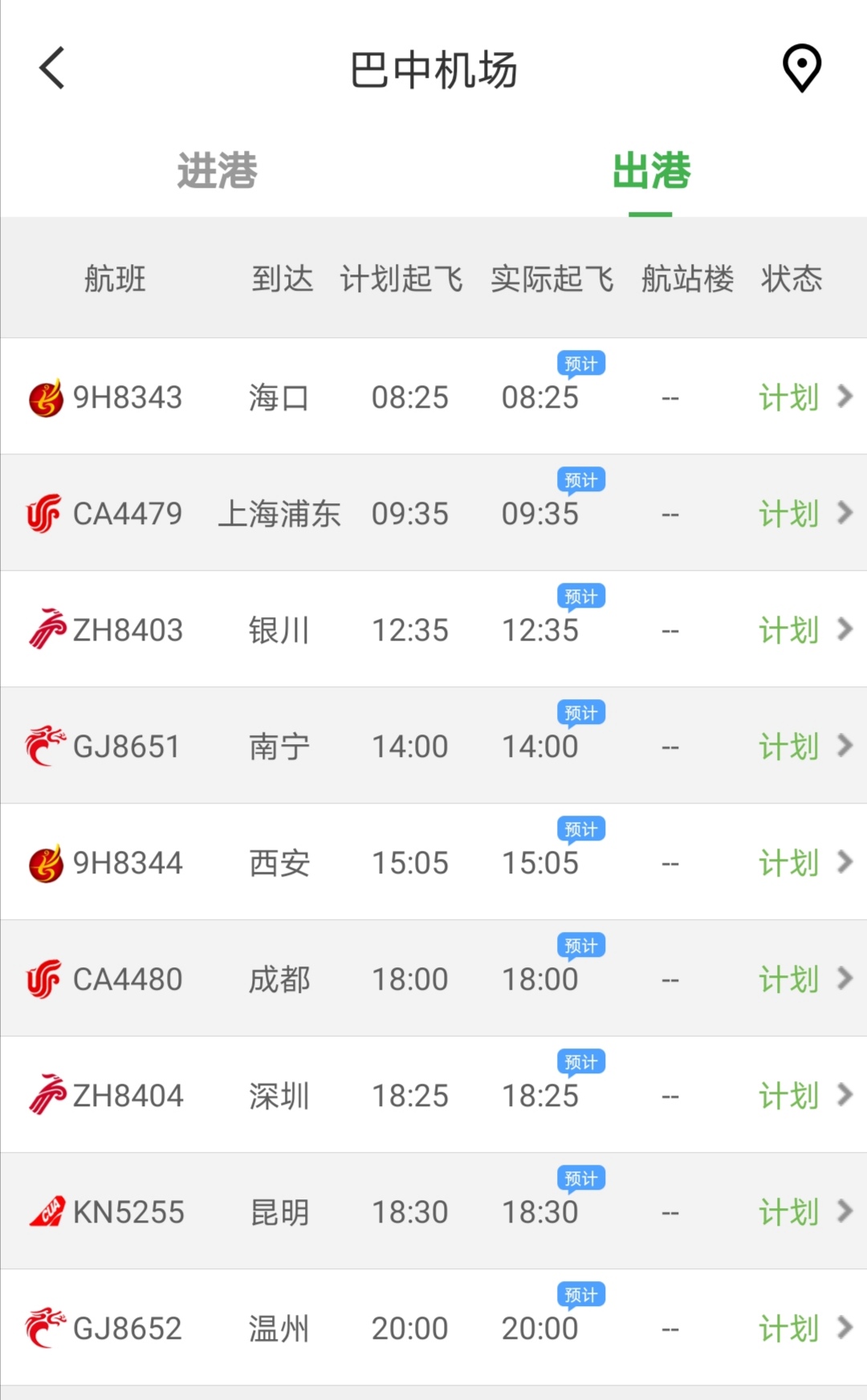Go back from the 巴中机场 page
The width and height of the screenshot is (867, 1400).
coord(52,68)
